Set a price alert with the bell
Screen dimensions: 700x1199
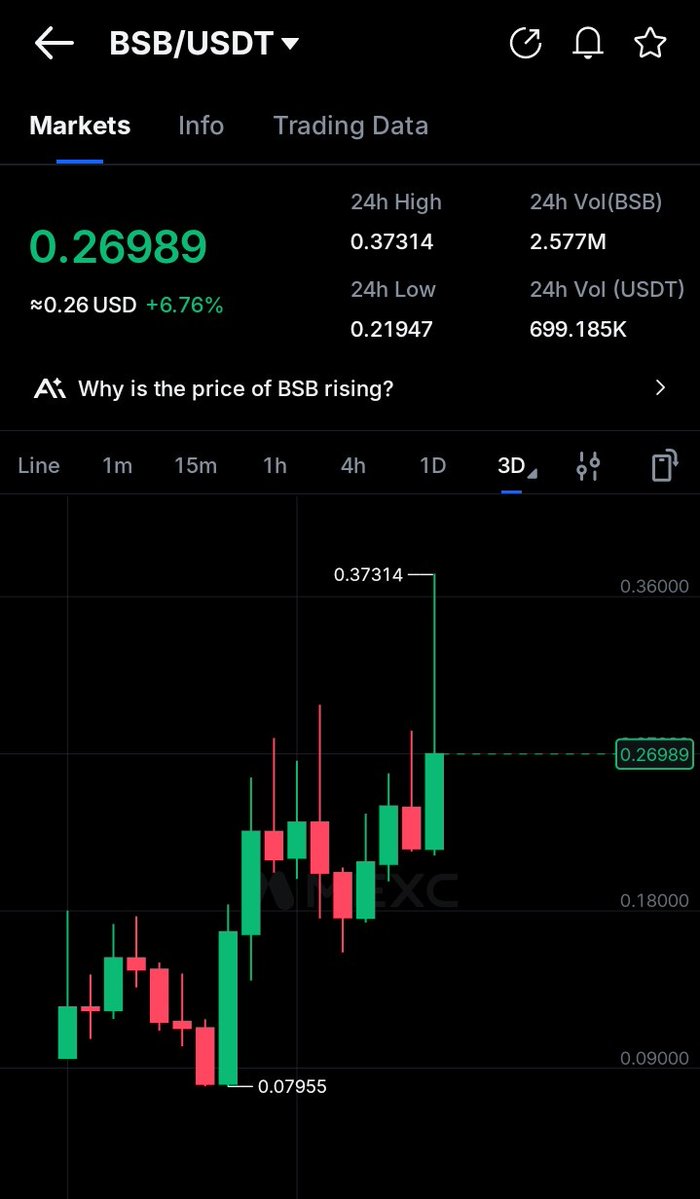tap(588, 43)
